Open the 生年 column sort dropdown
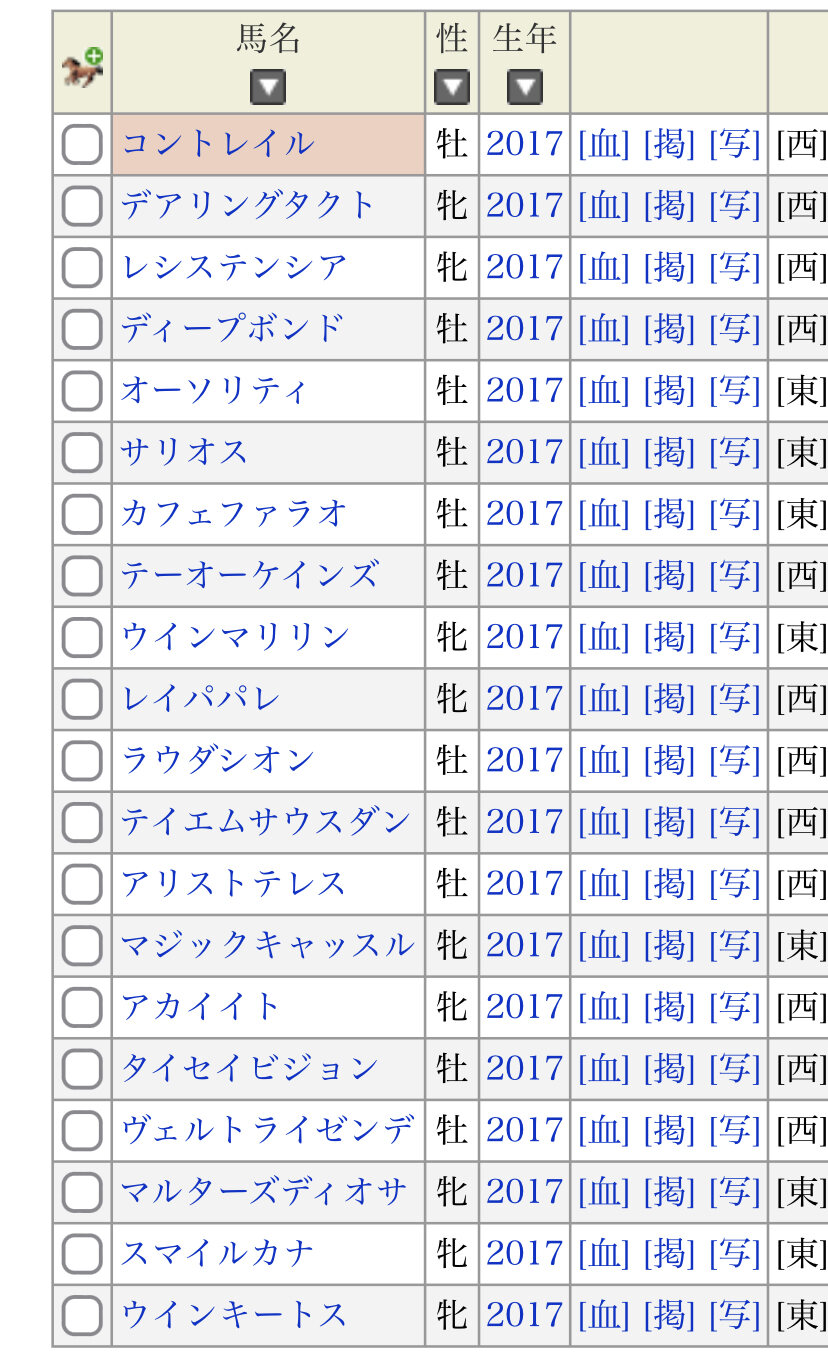Image resolution: width=828 pixels, height=1366 pixels. [525, 87]
